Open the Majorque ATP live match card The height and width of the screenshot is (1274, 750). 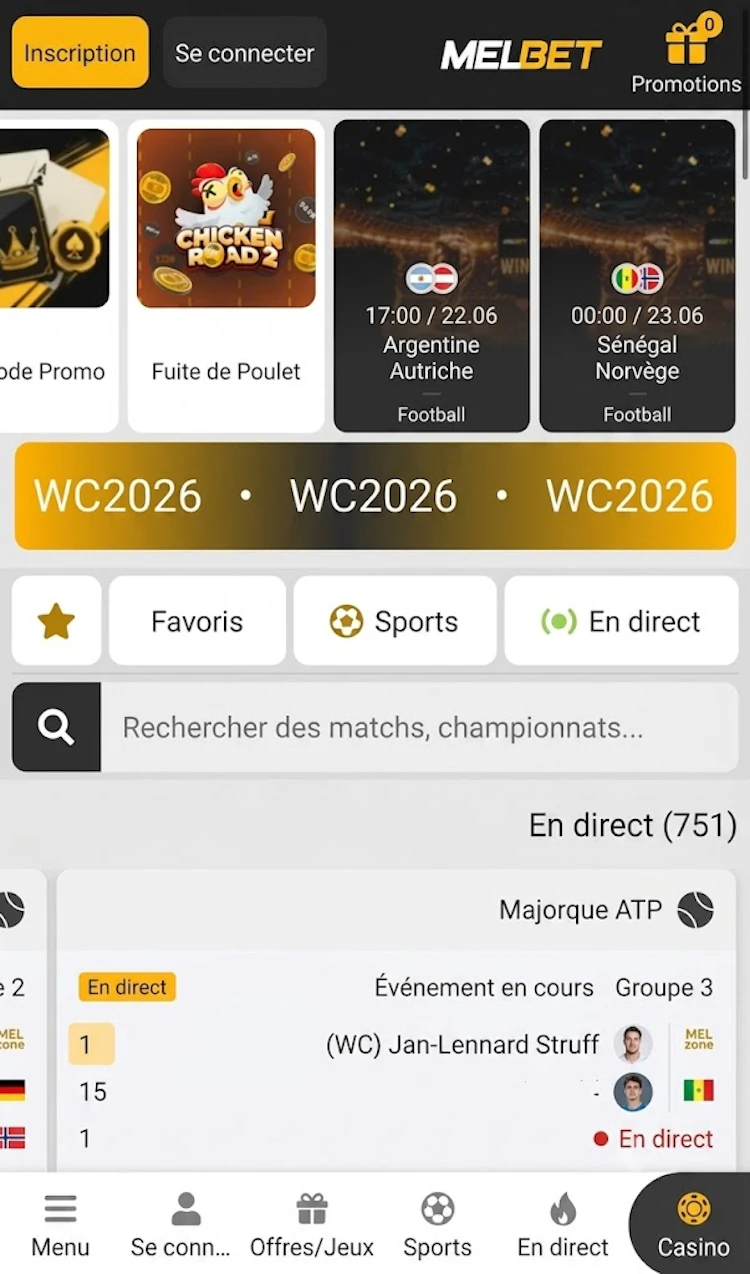tap(396, 1020)
